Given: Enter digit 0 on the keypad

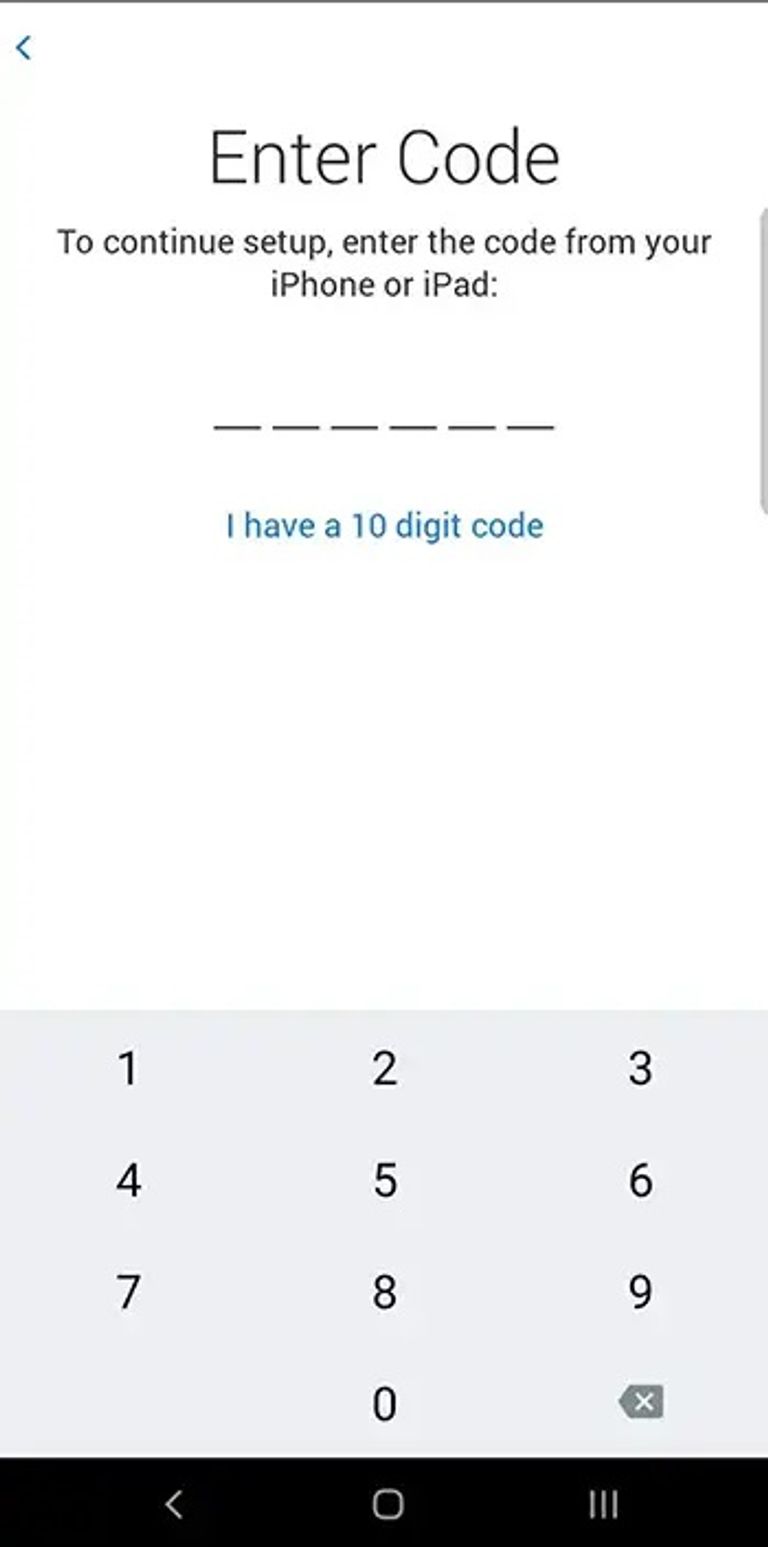Looking at the screenshot, I should [385, 1404].
